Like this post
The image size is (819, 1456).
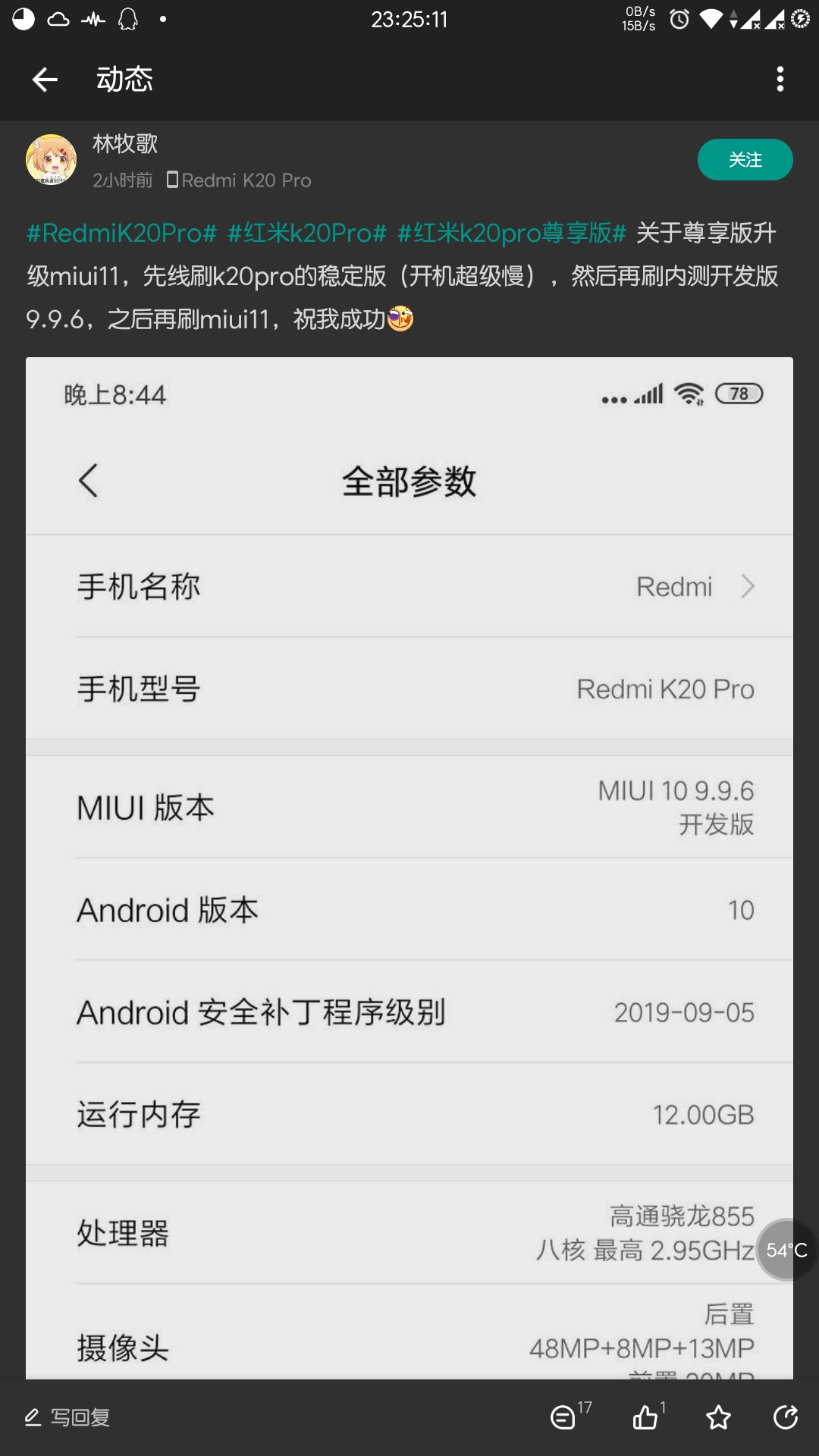click(645, 1417)
